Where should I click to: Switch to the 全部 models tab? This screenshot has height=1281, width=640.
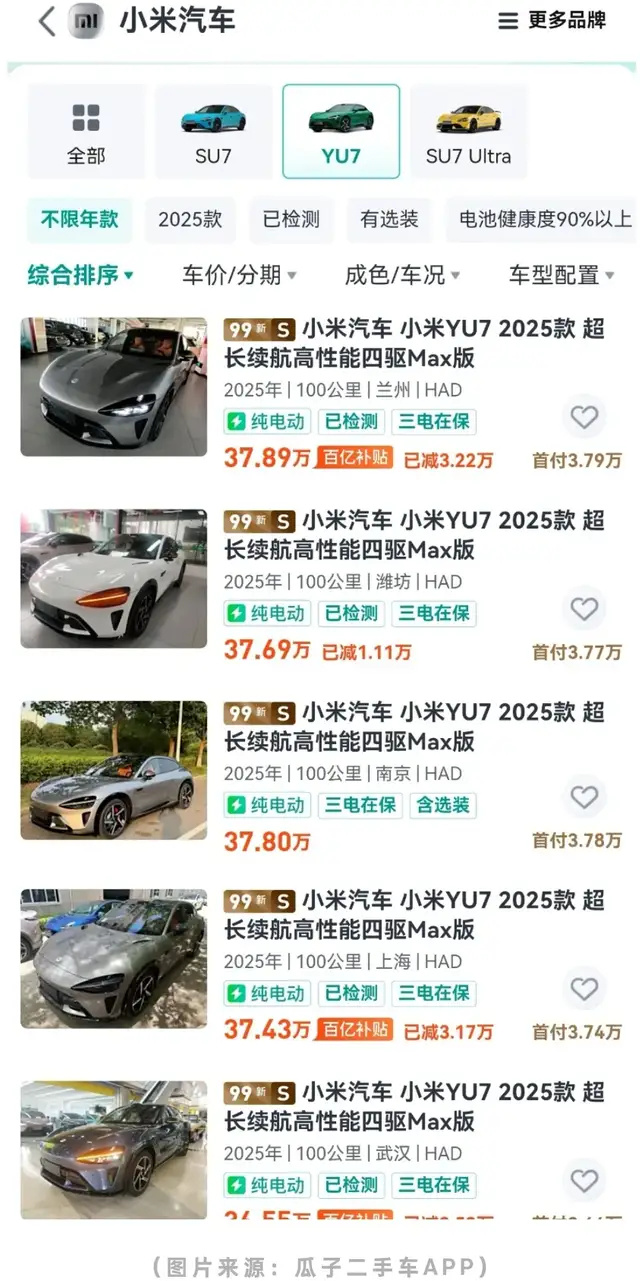(87, 132)
